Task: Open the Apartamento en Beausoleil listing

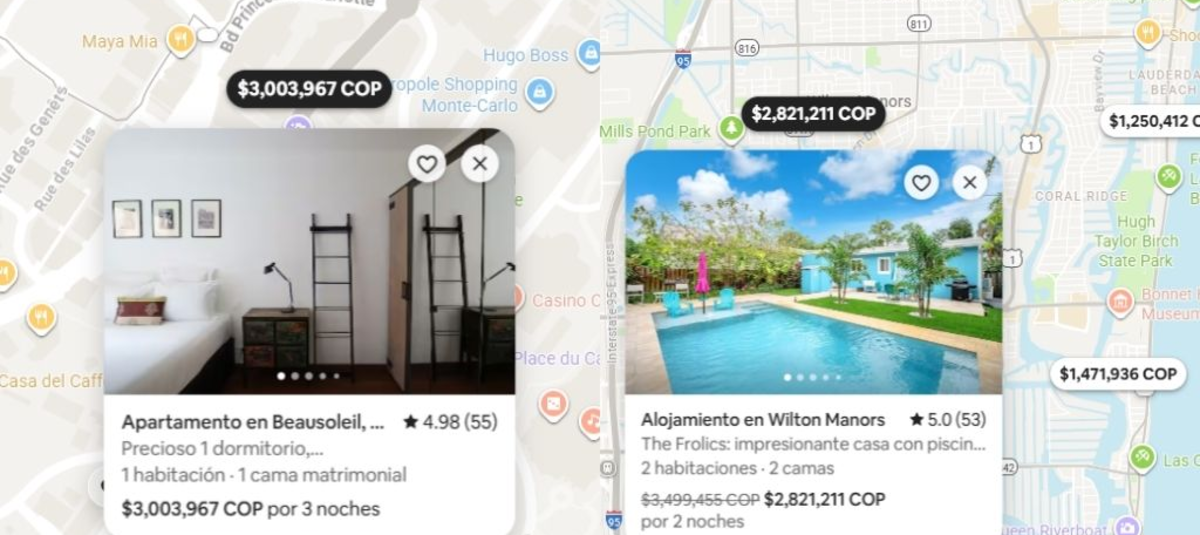Action: (x=252, y=422)
